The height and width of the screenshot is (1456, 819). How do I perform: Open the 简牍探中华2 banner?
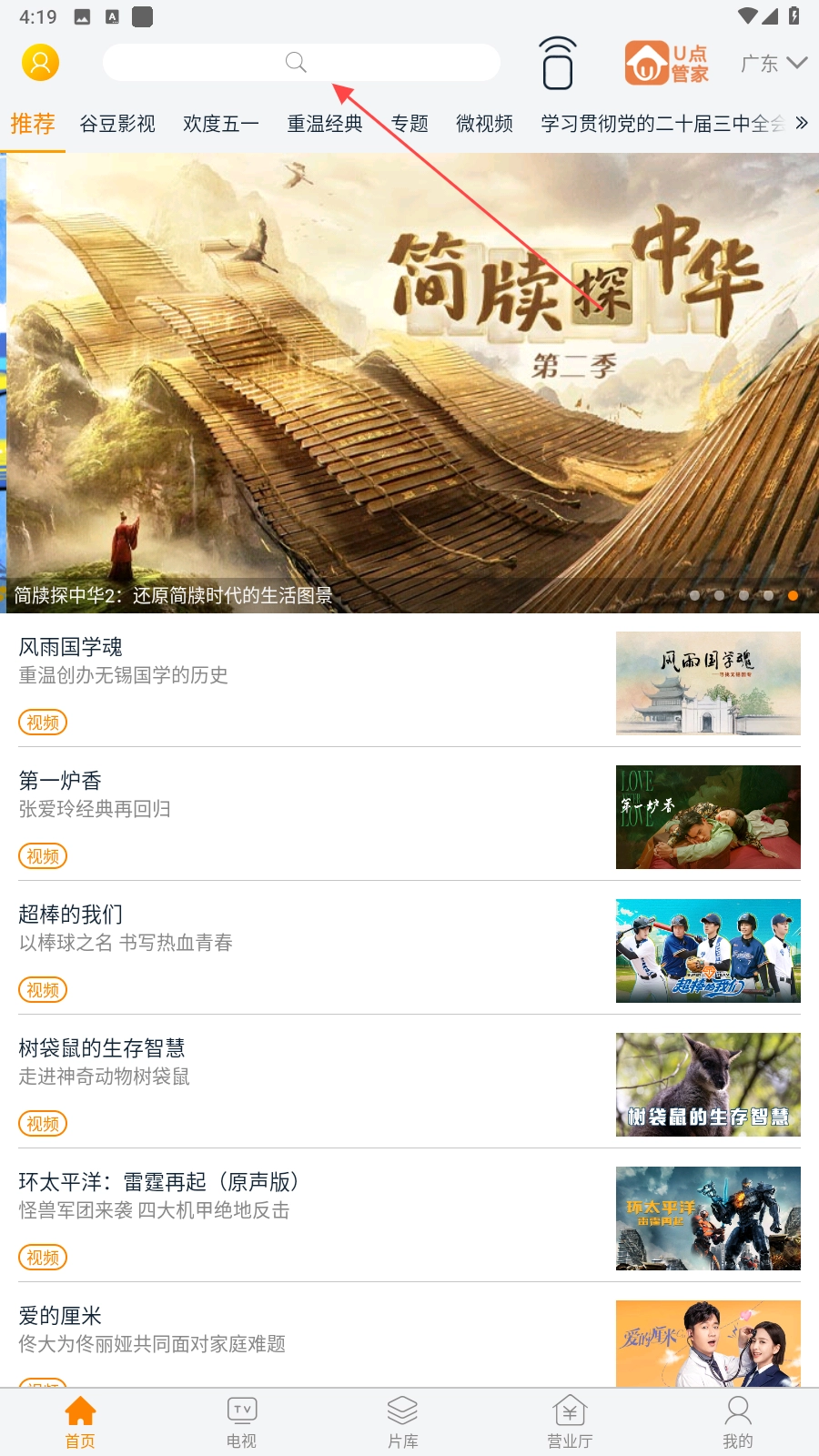409,382
